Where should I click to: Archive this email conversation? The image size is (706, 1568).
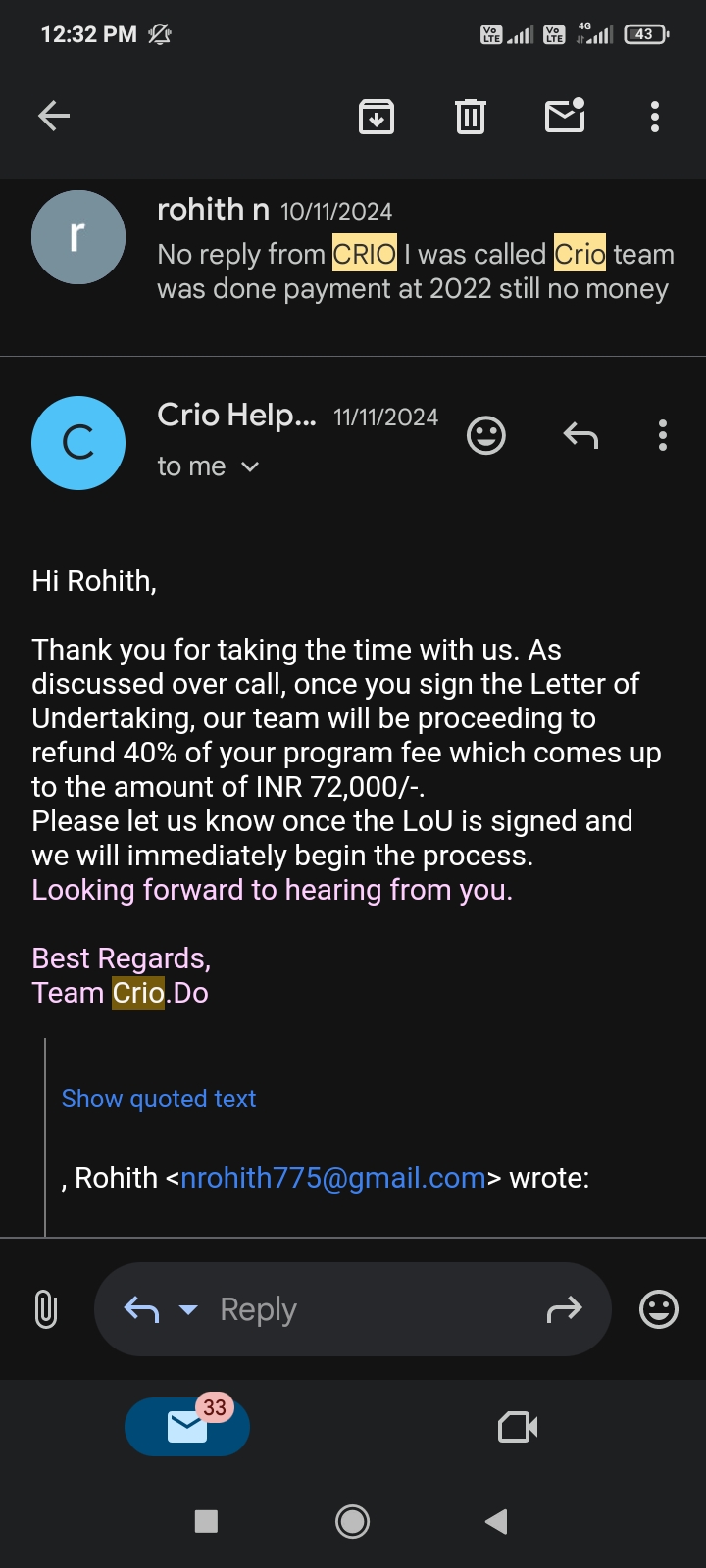pos(377,117)
